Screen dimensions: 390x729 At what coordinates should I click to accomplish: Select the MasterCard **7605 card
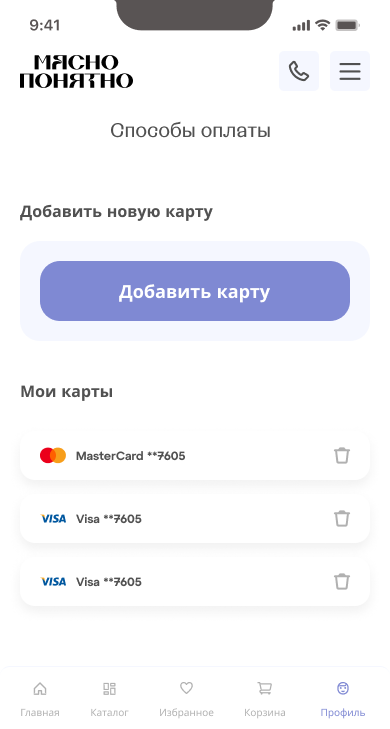coord(195,456)
